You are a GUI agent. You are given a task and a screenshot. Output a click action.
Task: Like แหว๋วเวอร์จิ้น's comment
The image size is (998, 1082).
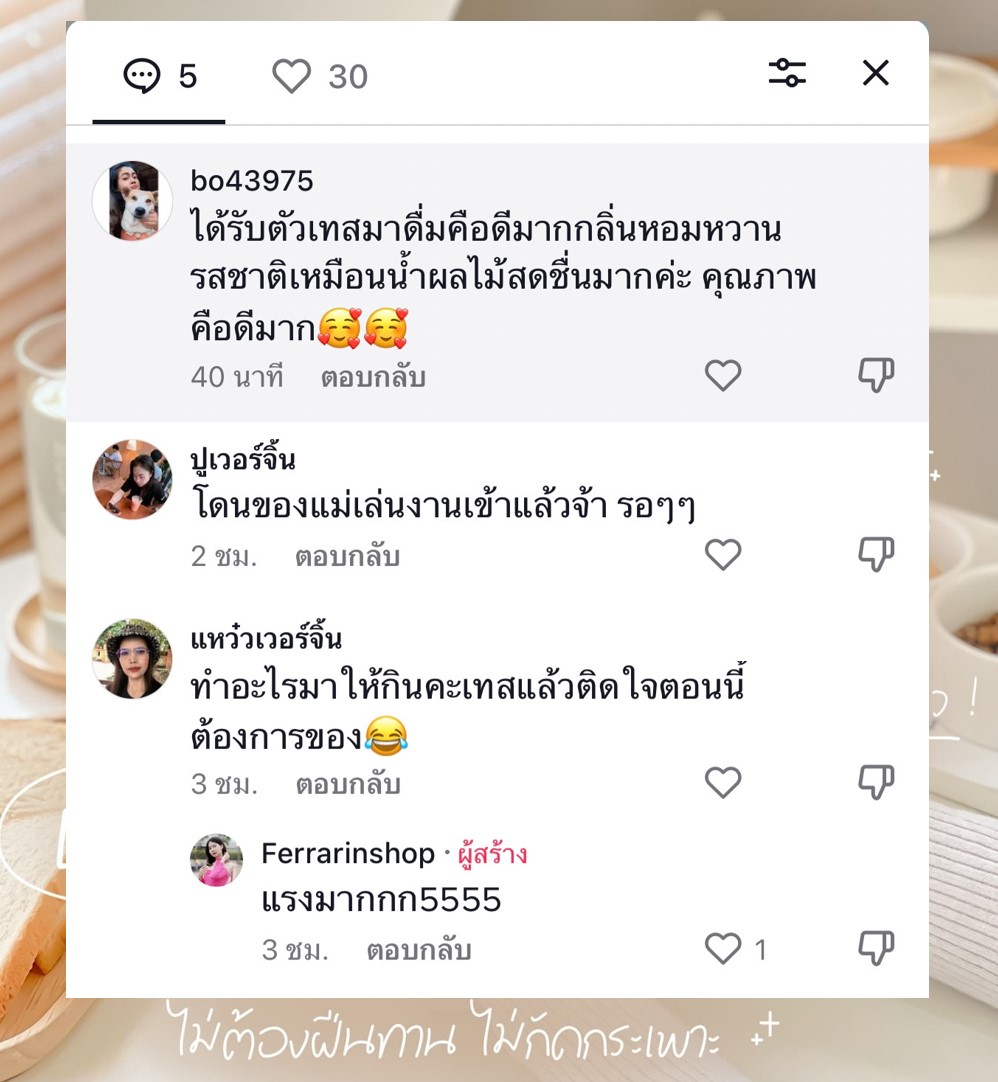(723, 782)
